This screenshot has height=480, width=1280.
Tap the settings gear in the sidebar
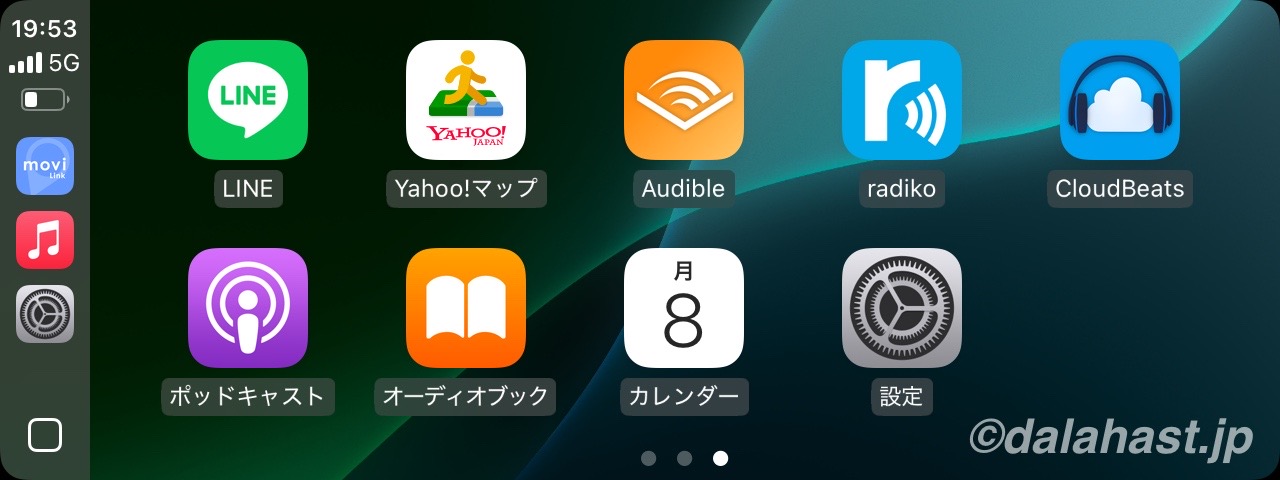tap(45, 314)
